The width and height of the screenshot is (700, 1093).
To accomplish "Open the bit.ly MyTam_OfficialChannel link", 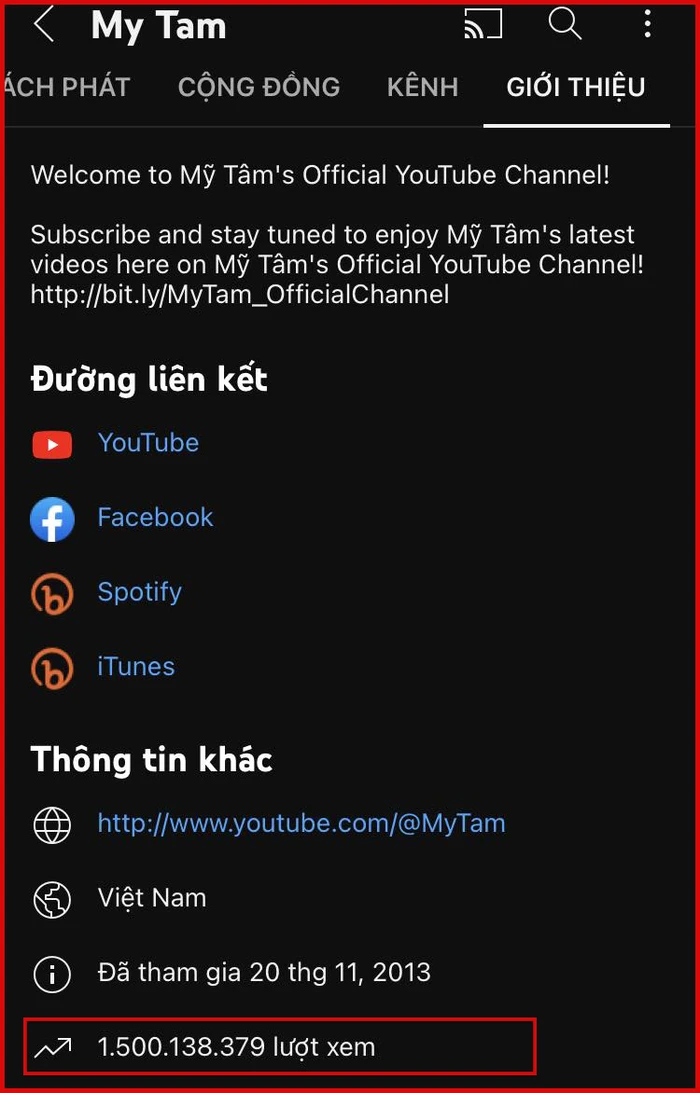I will (x=240, y=294).
